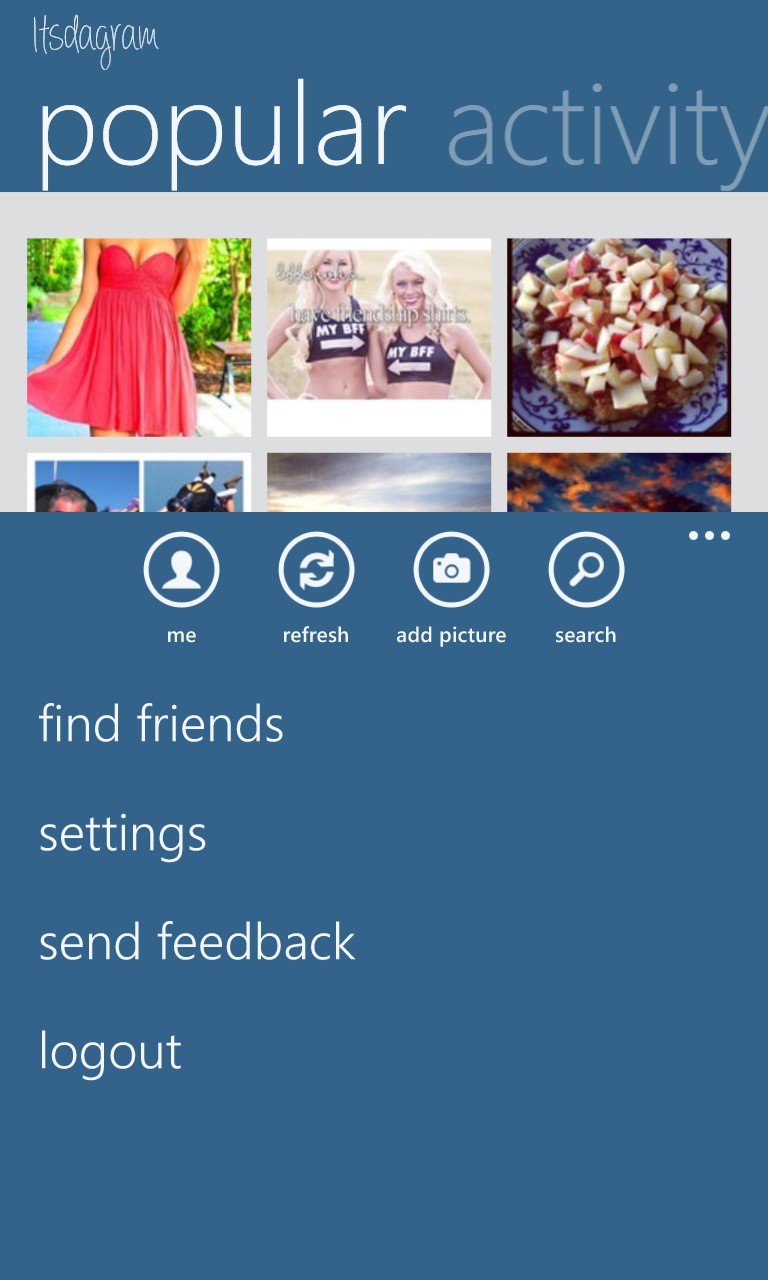Open my profile with the me button
The width and height of the screenshot is (768, 1280).
click(181, 570)
